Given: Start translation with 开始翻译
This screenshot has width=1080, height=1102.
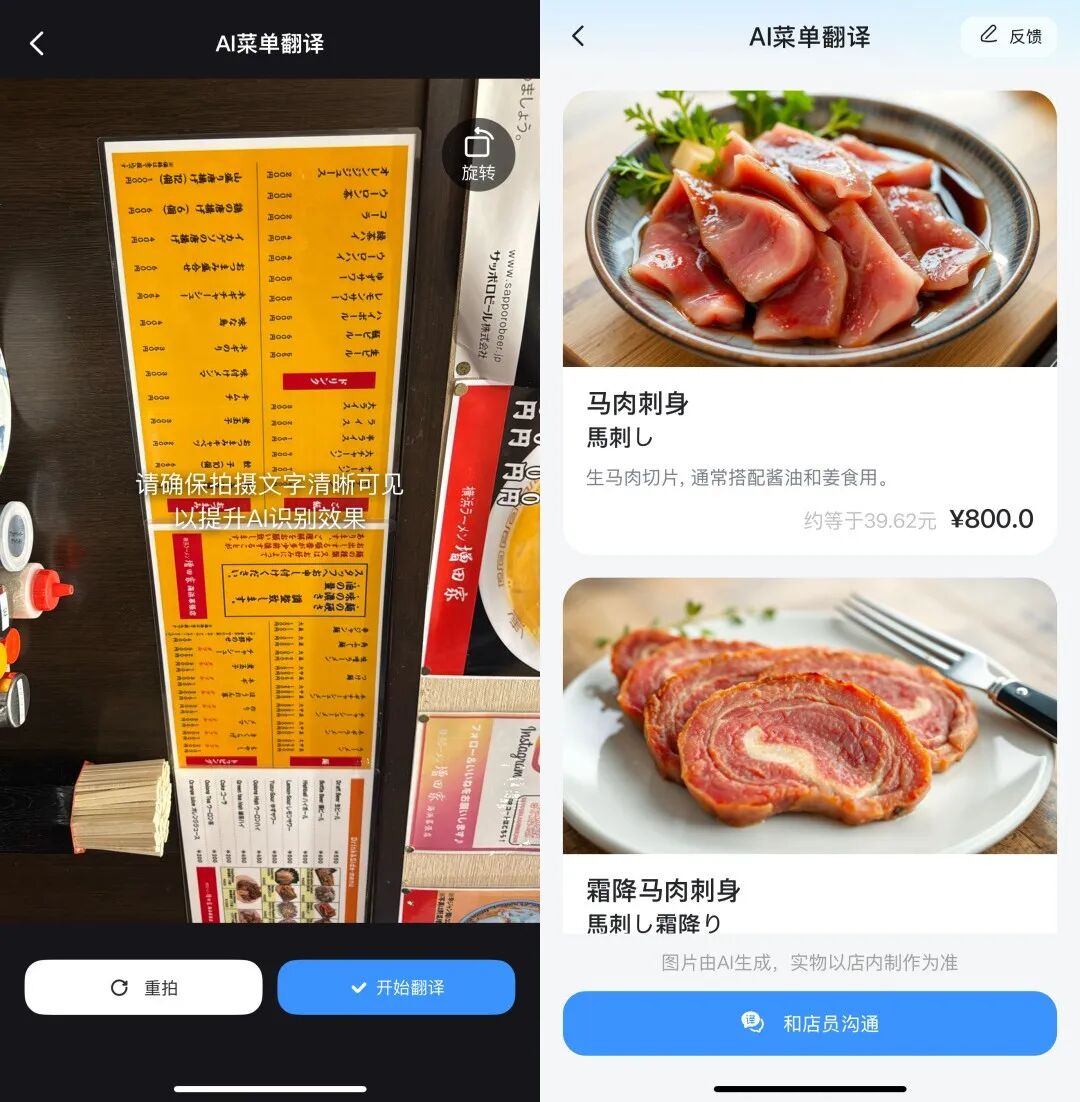Looking at the screenshot, I should (396, 987).
